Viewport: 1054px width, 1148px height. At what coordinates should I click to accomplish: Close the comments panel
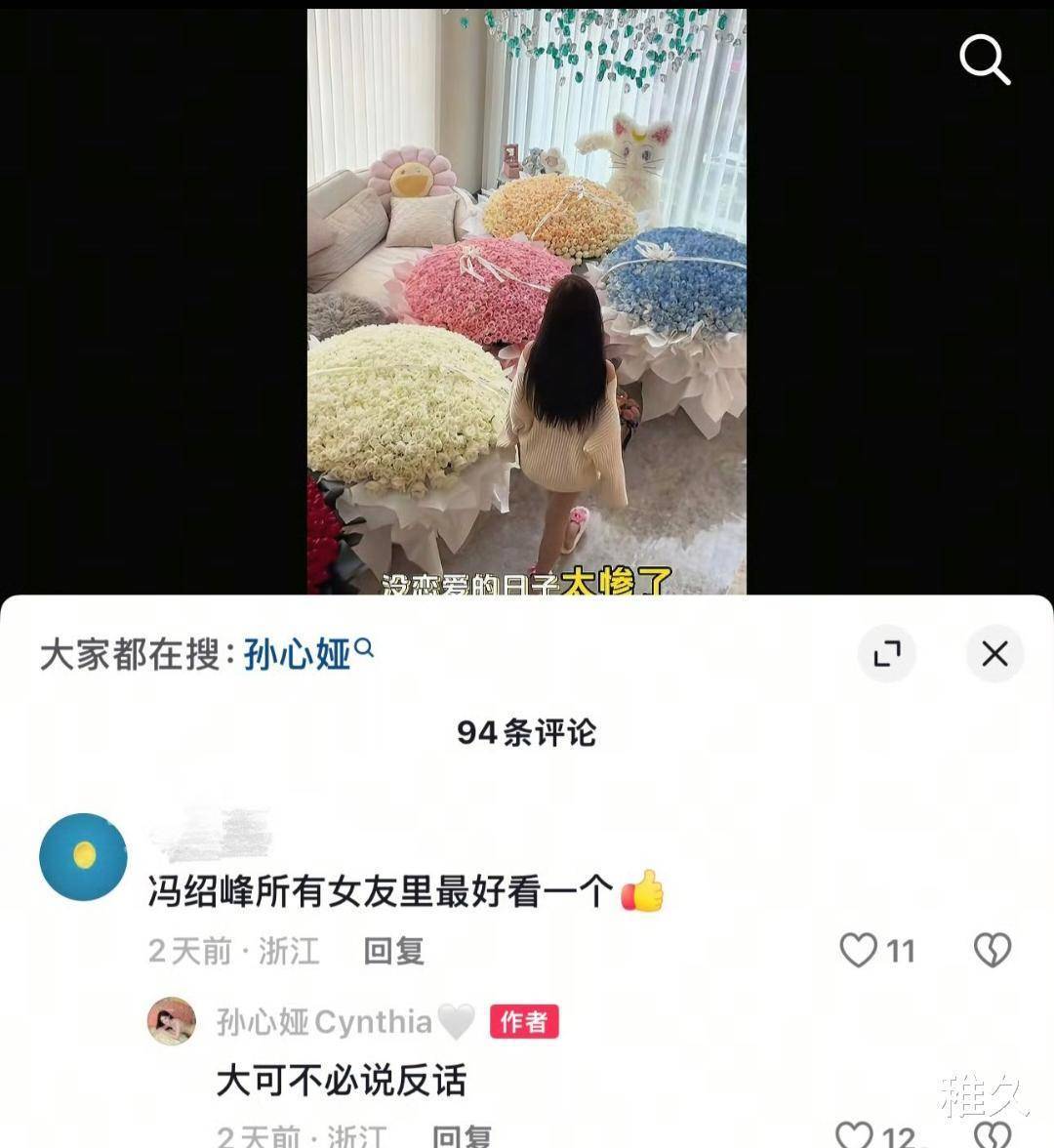pyautogui.click(x=993, y=653)
